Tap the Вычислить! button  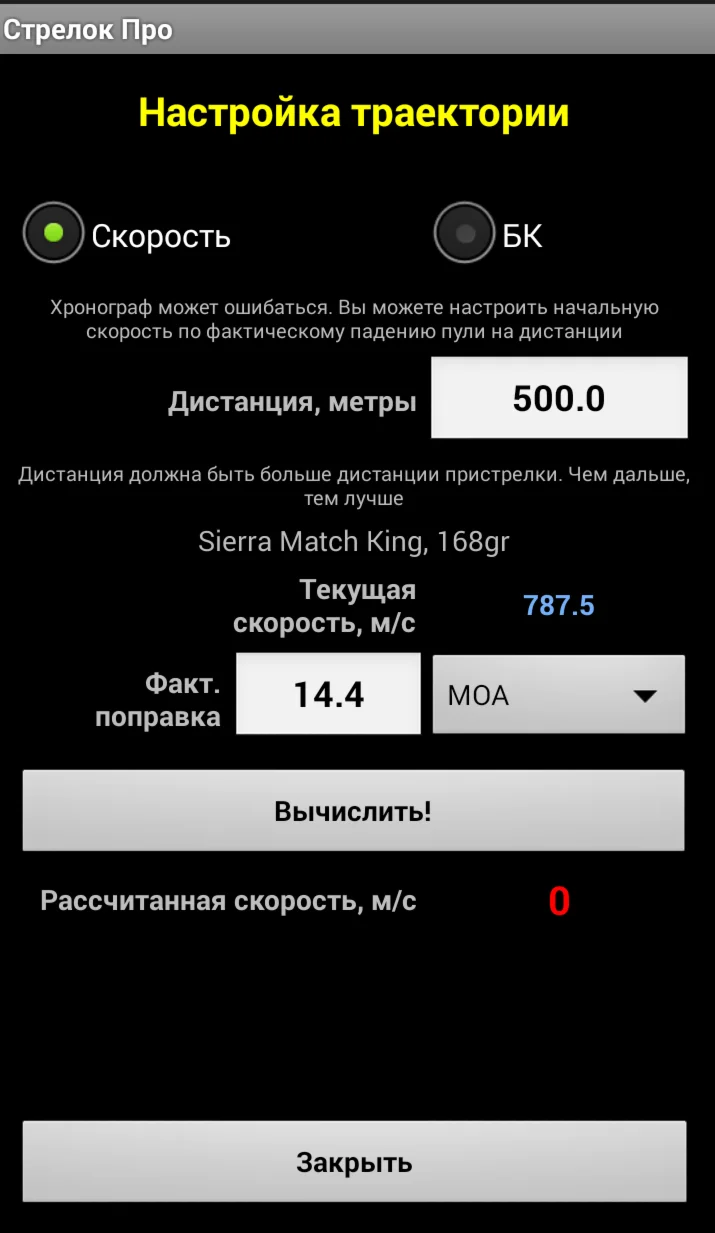[x=353, y=810]
